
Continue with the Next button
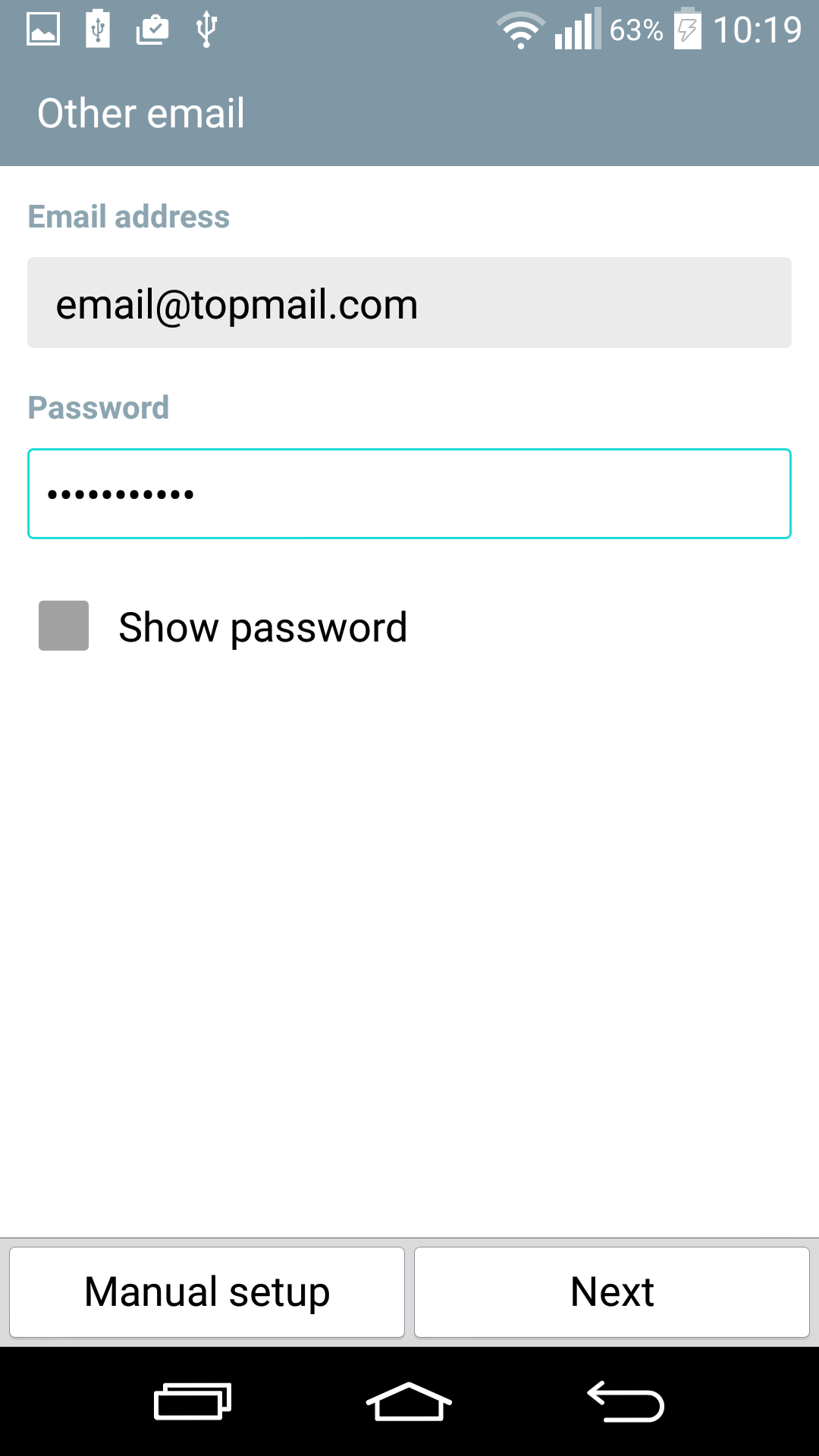click(612, 1291)
